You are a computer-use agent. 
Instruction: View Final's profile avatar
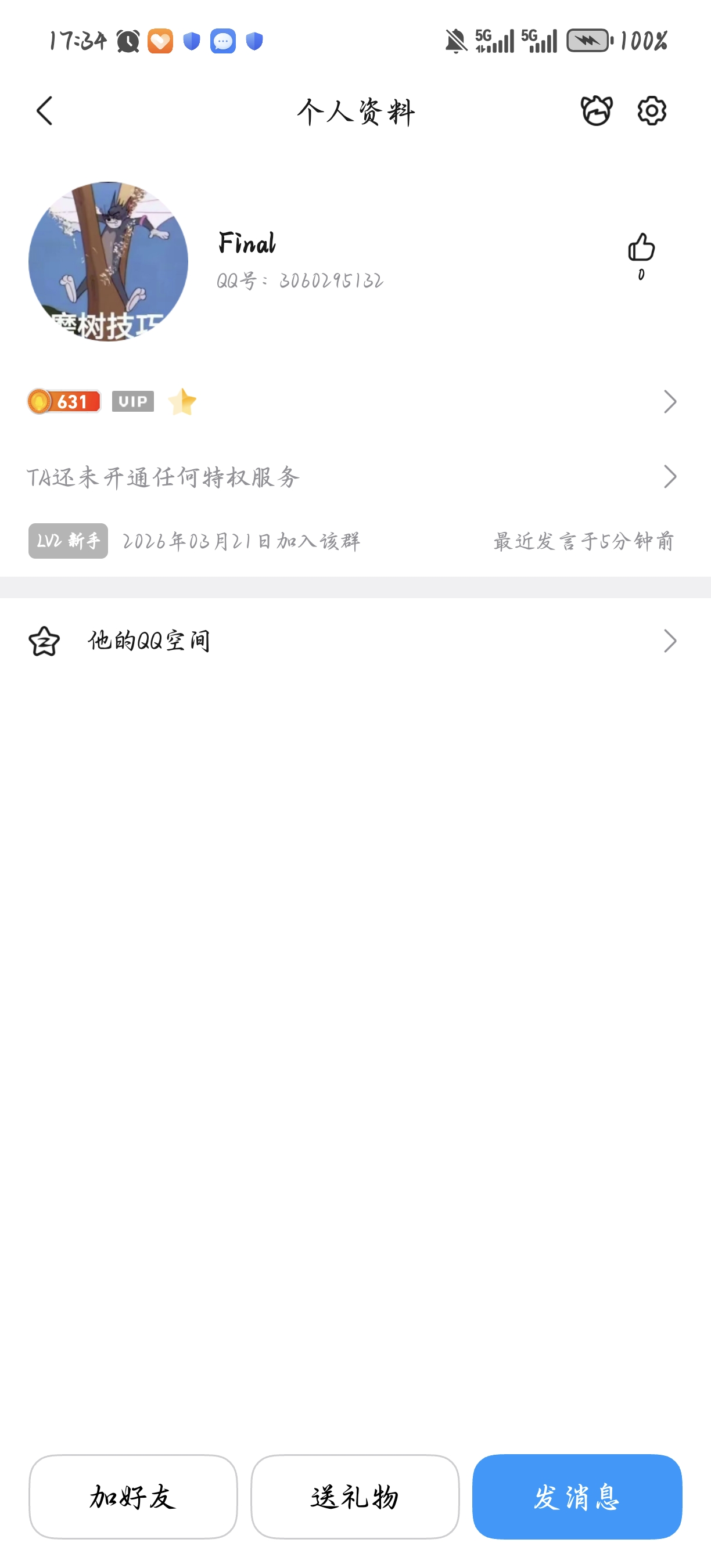[109, 262]
